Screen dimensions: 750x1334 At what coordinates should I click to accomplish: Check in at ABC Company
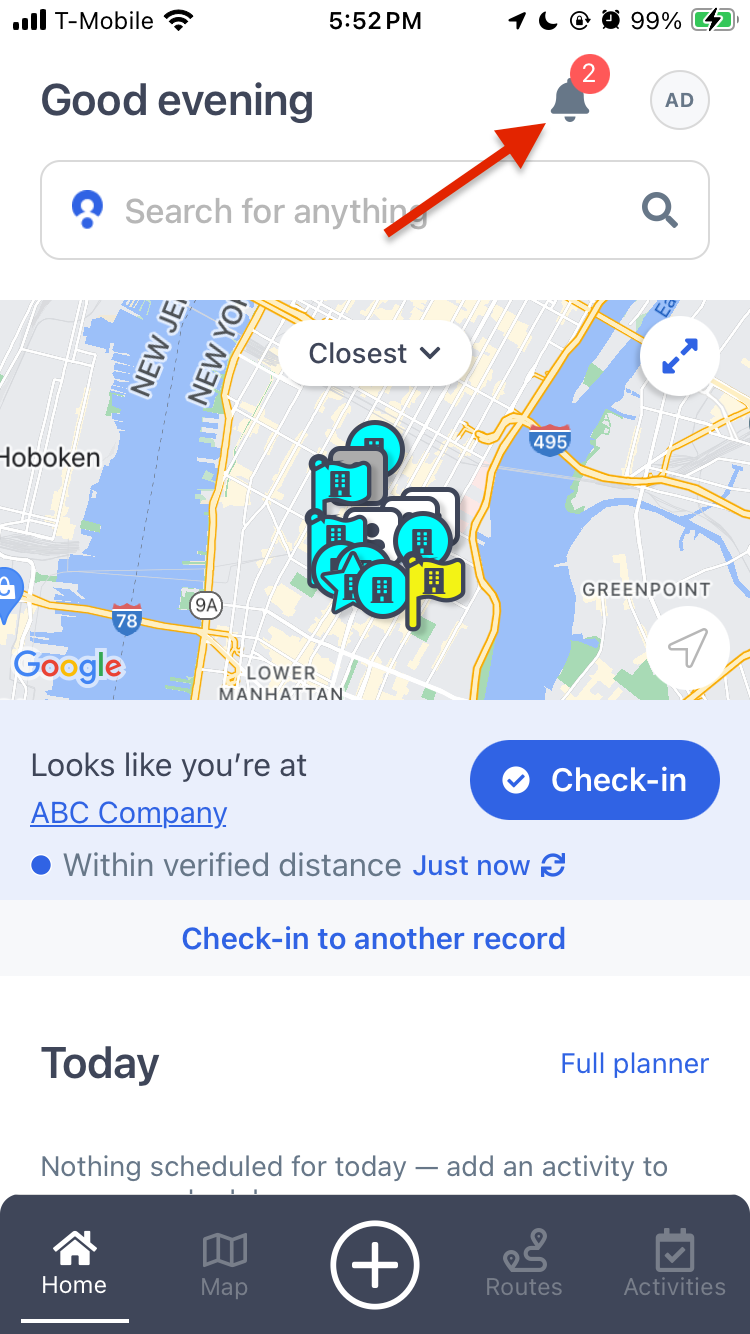pyautogui.click(x=594, y=780)
